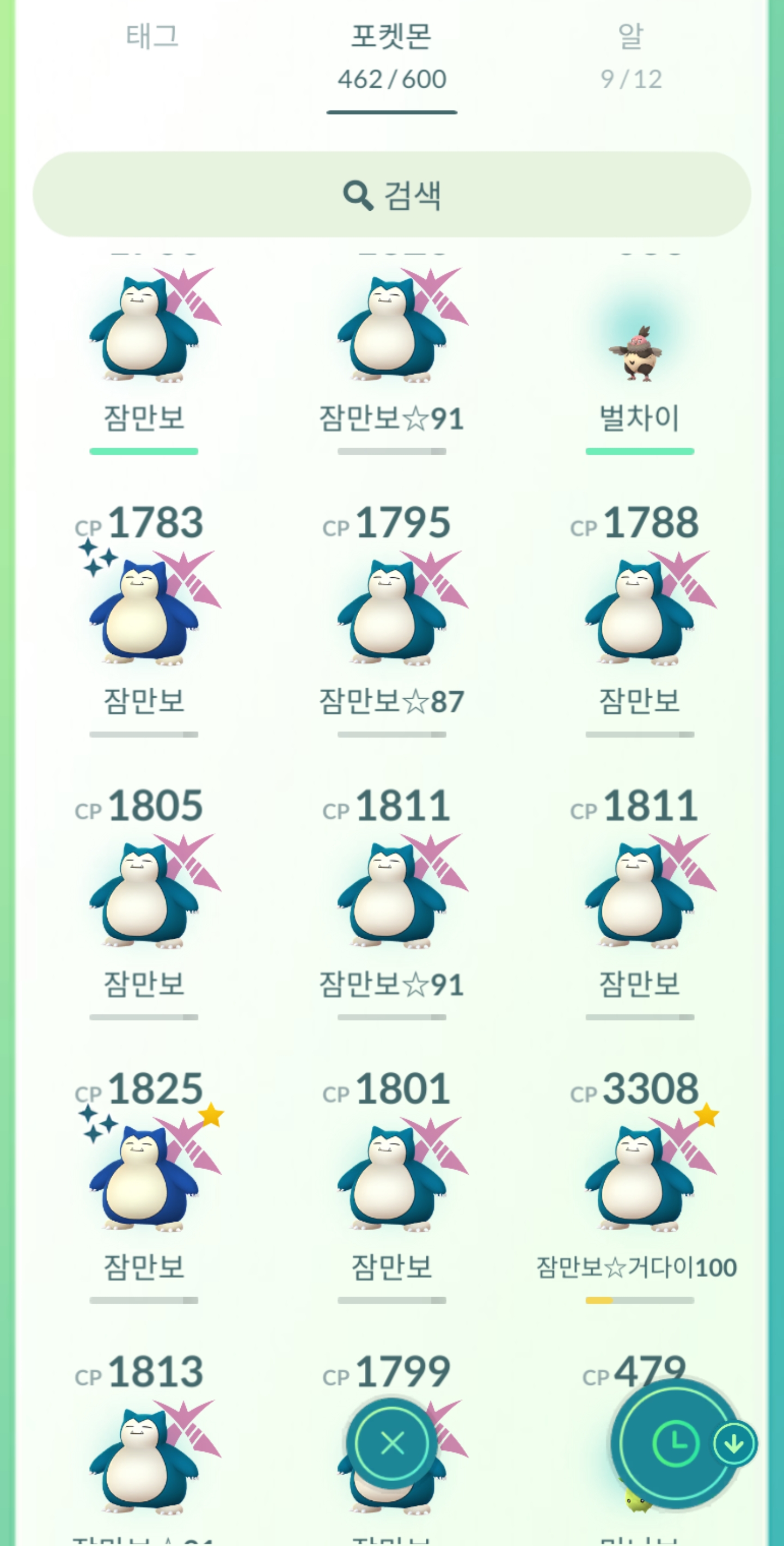784x1546 pixels.
Task: Tap the 검색 search bar
Action: click(x=391, y=194)
